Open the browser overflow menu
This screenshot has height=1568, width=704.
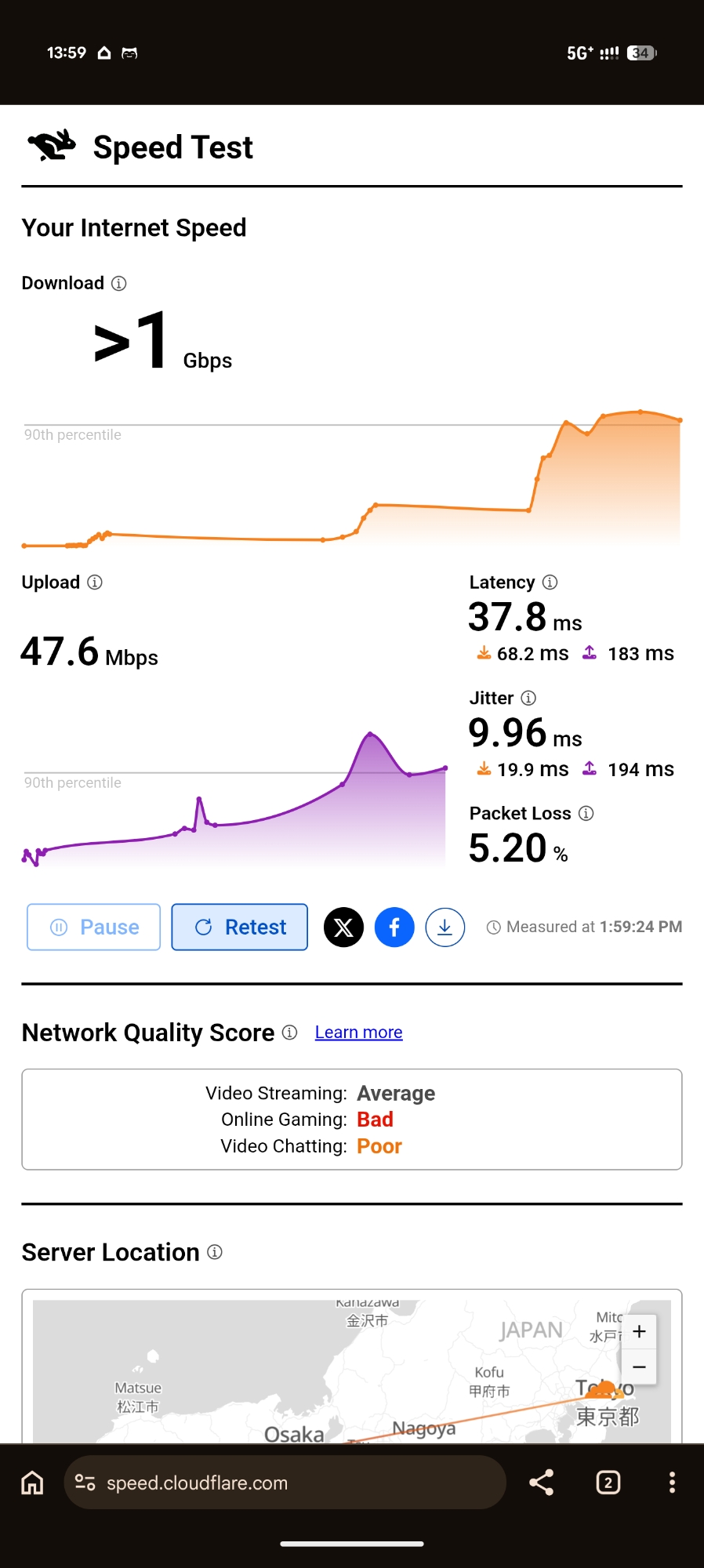tap(672, 1483)
